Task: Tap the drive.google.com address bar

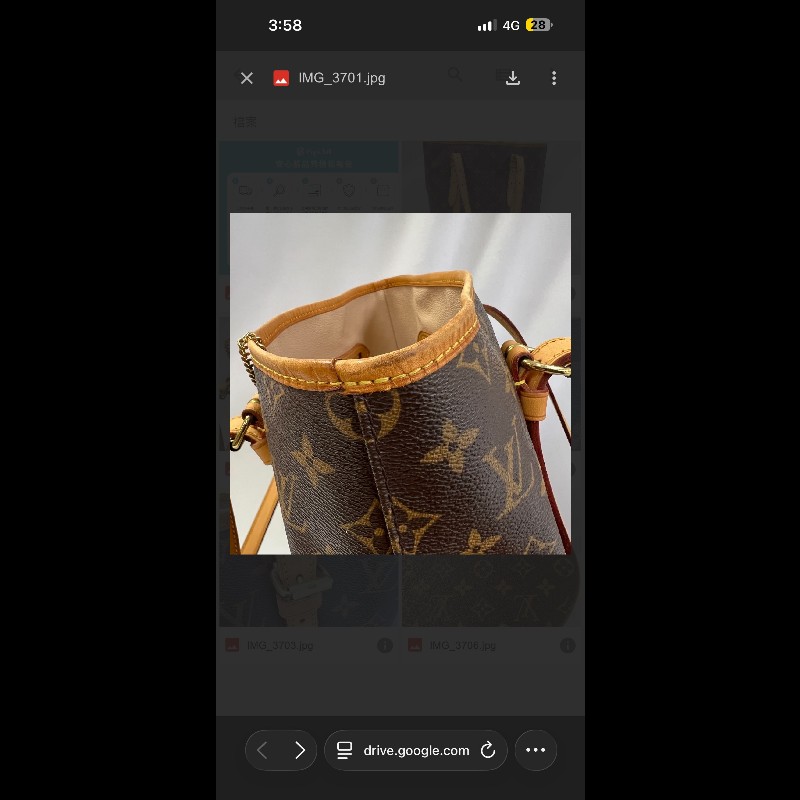Action: tap(416, 750)
